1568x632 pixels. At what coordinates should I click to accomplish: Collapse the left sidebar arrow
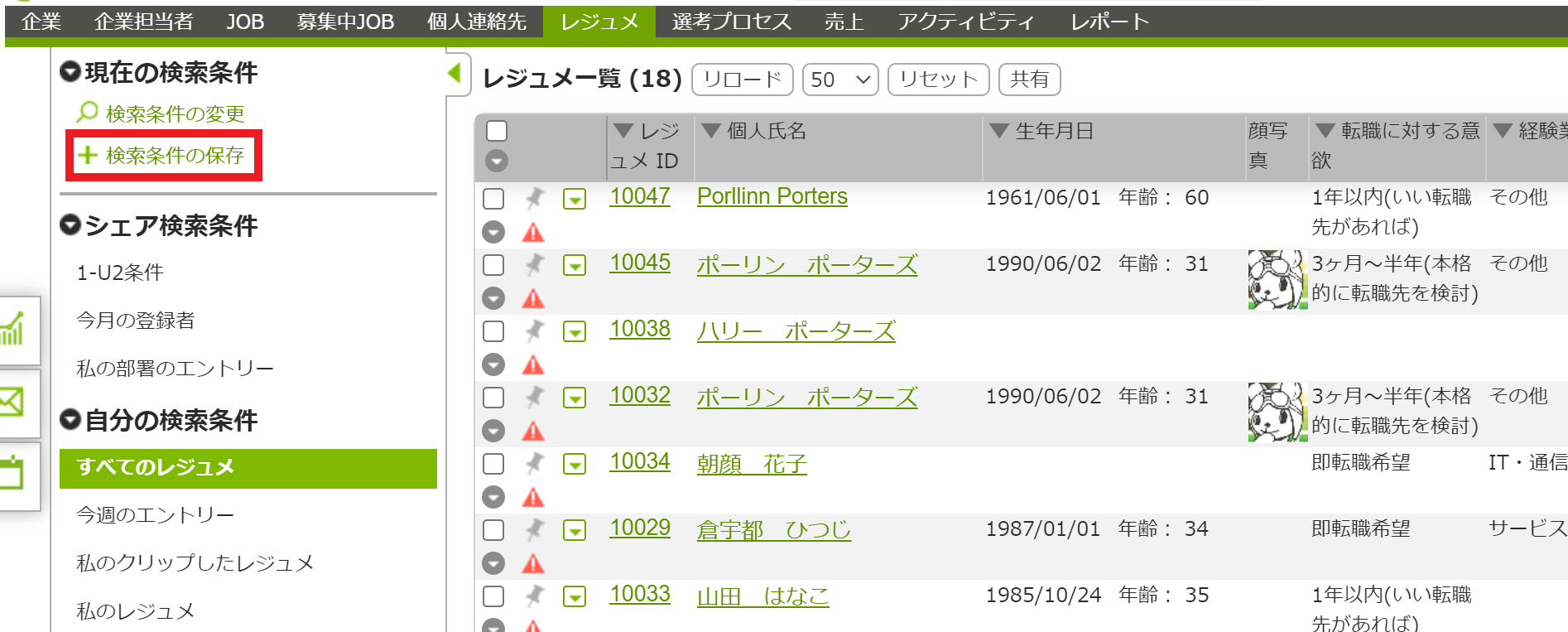454,73
